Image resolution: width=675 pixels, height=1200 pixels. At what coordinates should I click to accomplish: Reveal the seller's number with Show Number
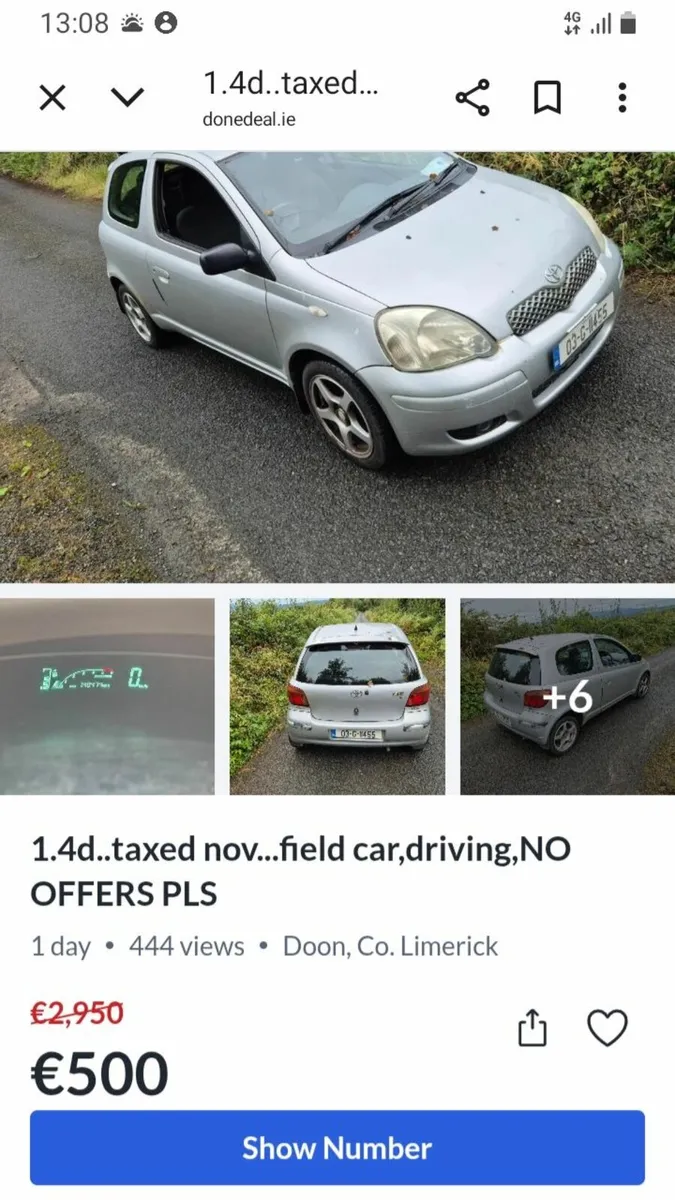[337, 1147]
